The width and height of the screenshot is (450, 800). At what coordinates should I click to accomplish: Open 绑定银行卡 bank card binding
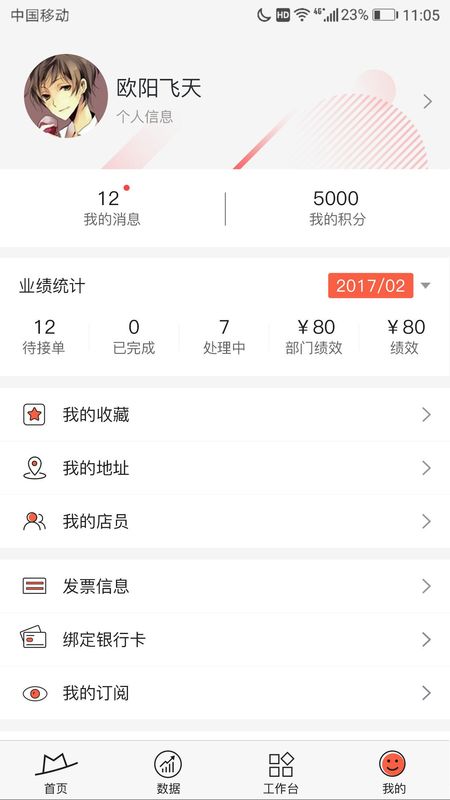[x=225, y=639]
